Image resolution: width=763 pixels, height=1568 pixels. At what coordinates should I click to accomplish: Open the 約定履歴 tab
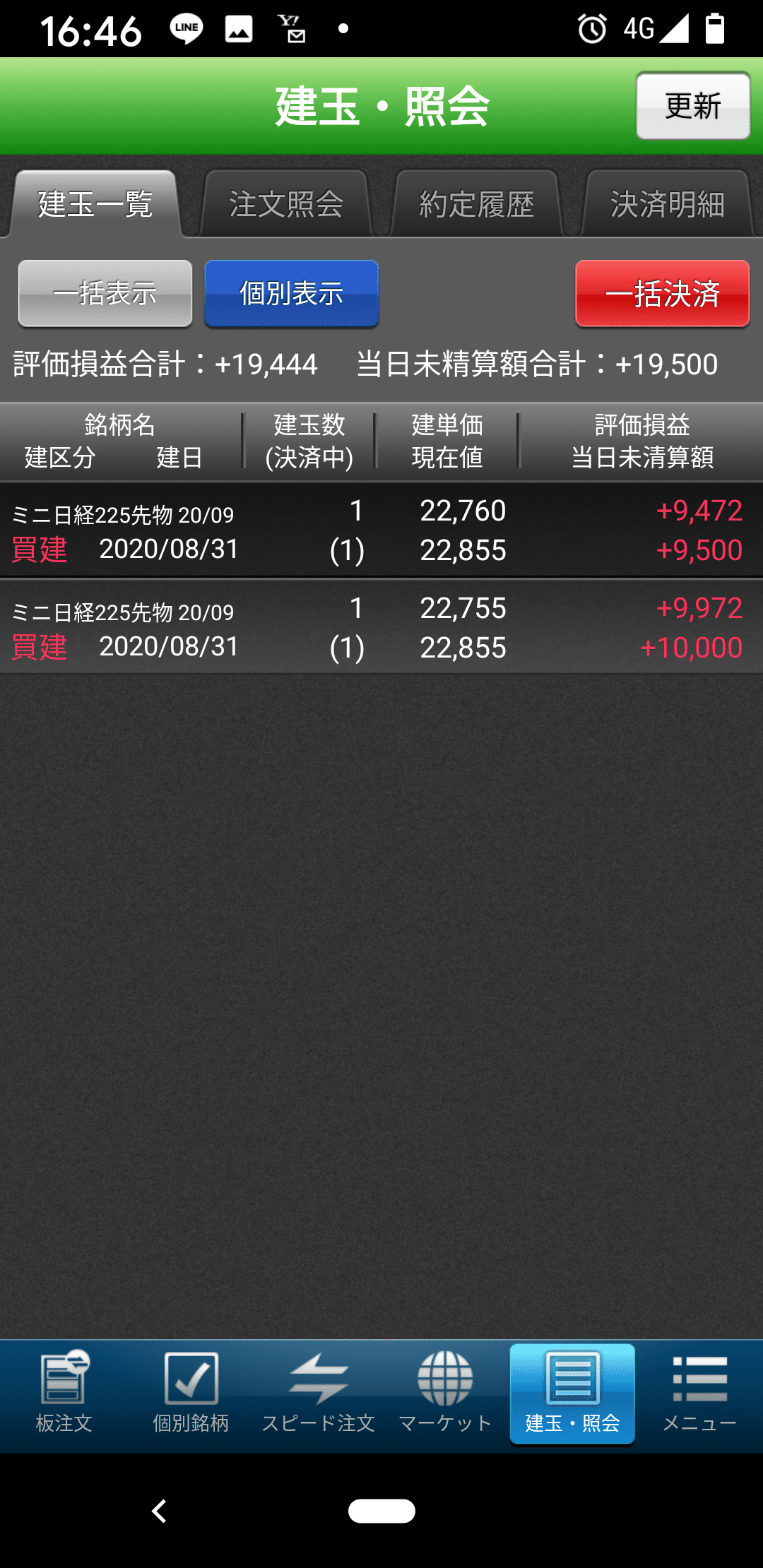tap(477, 204)
